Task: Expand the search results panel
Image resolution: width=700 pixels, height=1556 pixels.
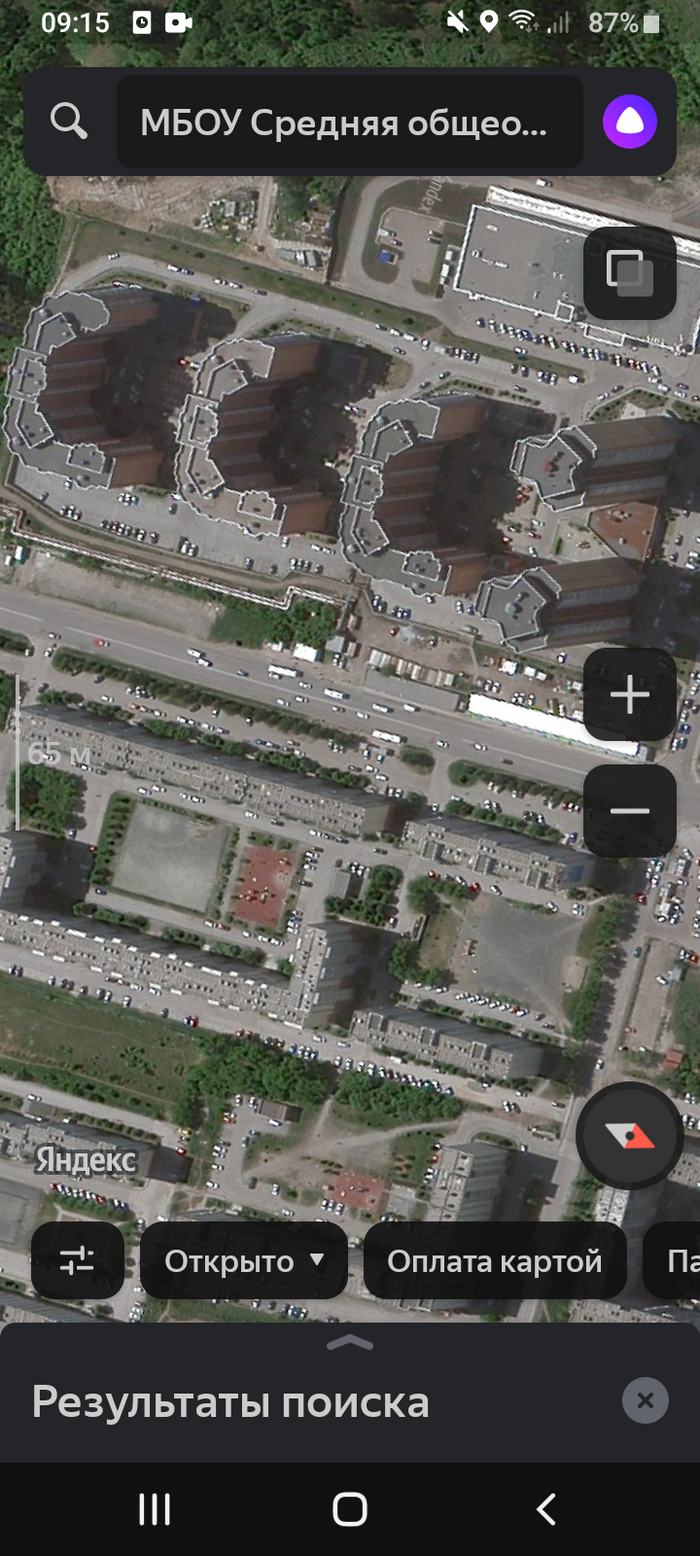Action: point(349,1343)
